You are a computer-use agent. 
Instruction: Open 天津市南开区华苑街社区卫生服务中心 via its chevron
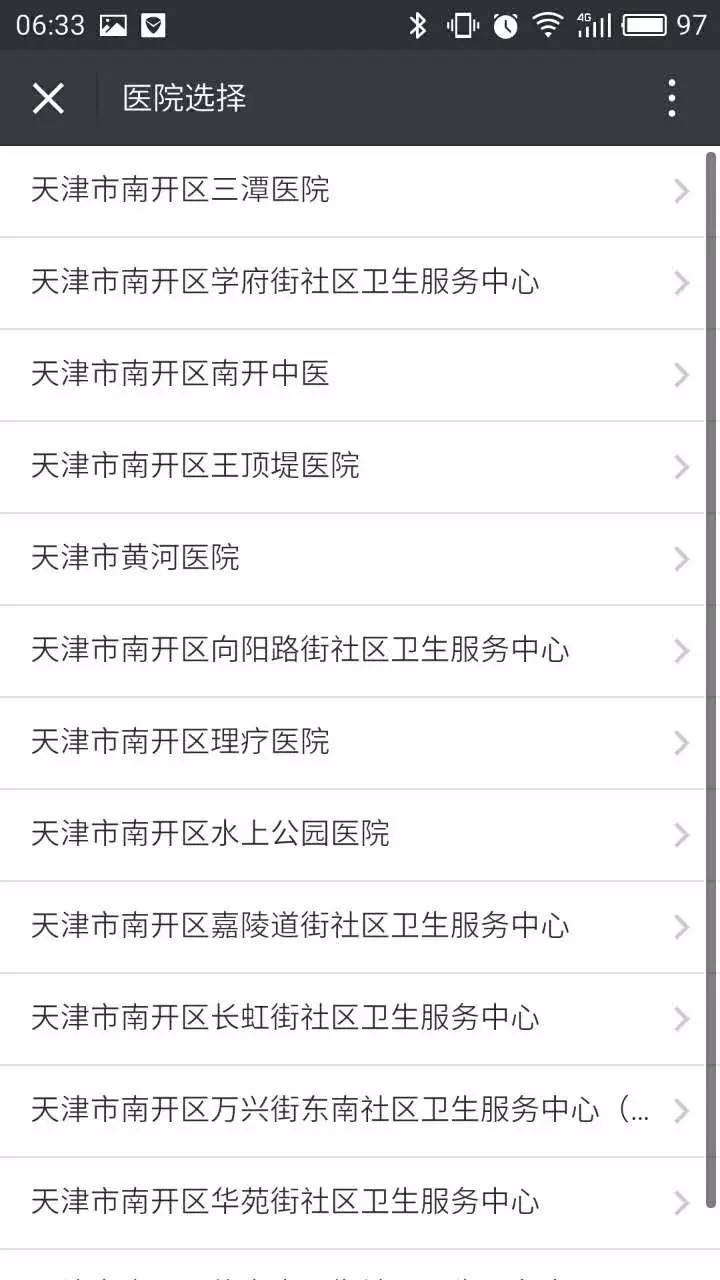point(681,1203)
